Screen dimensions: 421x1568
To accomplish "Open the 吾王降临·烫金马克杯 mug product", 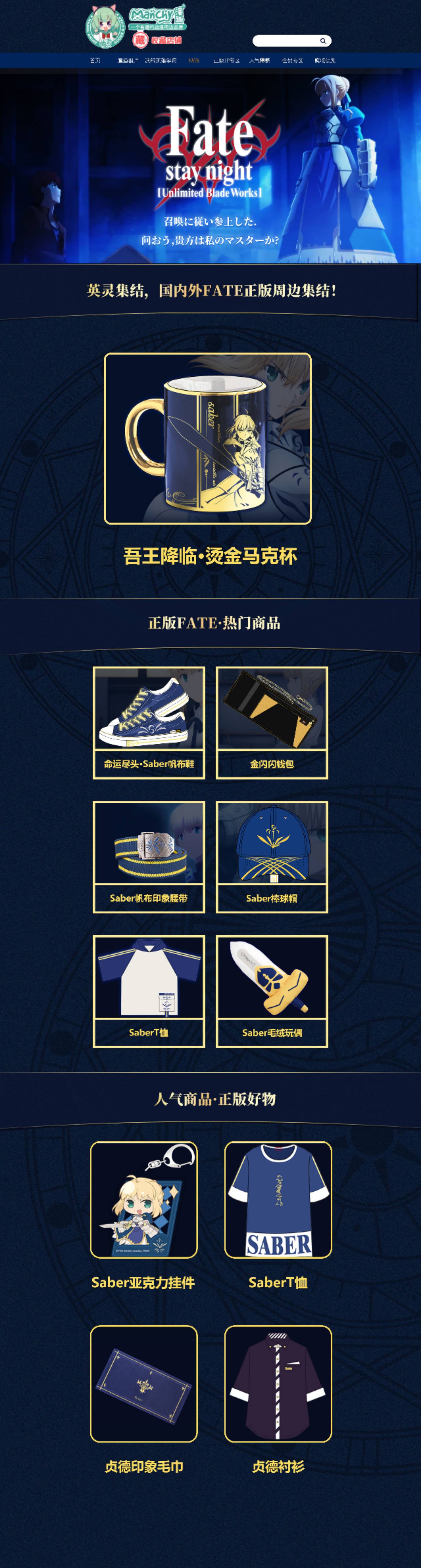I will (208, 438).
